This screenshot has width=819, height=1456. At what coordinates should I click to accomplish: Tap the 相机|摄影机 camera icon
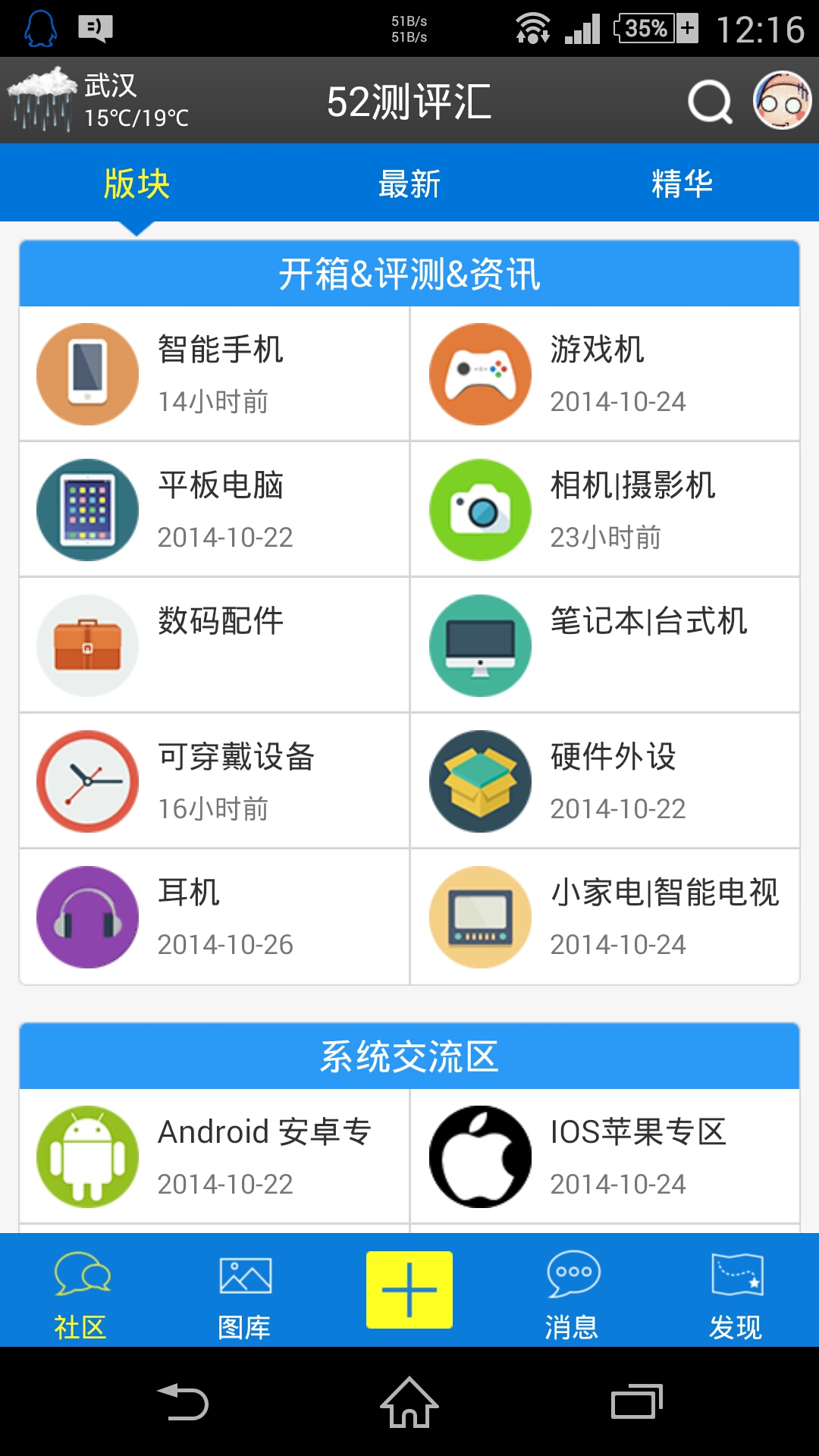480,510
